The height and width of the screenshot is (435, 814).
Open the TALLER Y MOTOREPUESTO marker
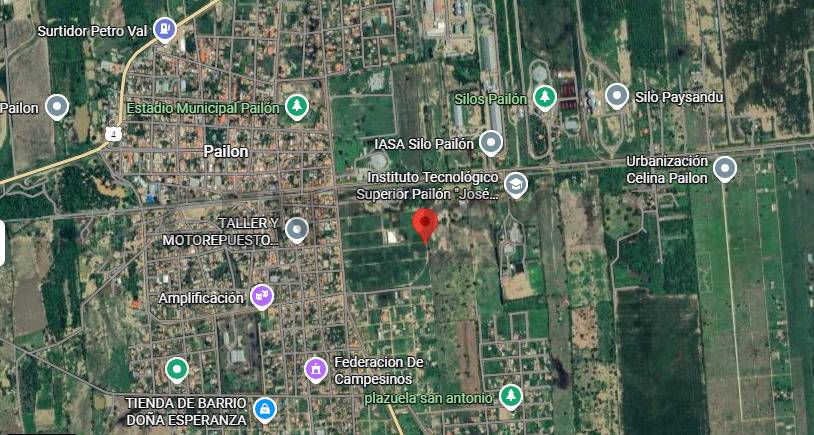[x=296, y=230]
